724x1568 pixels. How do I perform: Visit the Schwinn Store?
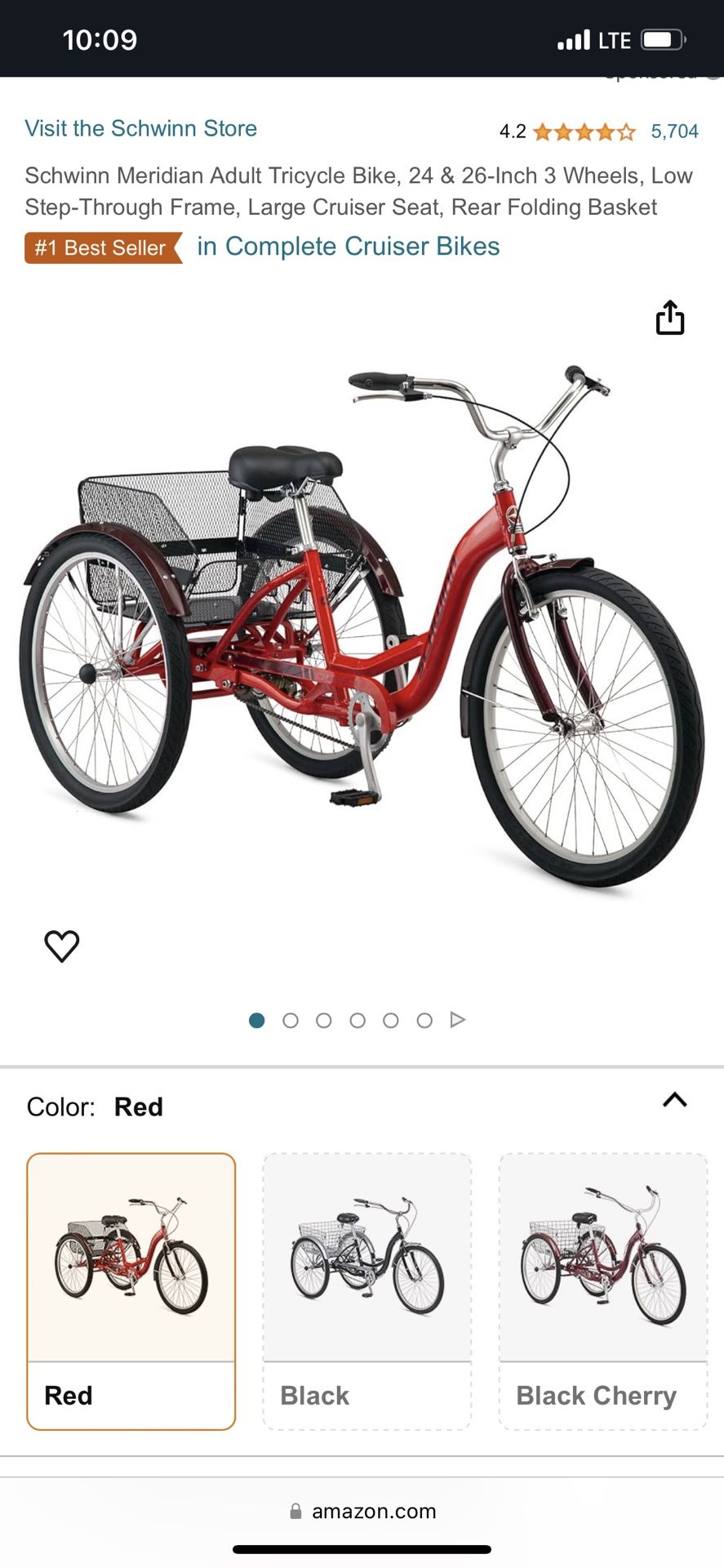(x=141, y=128)
